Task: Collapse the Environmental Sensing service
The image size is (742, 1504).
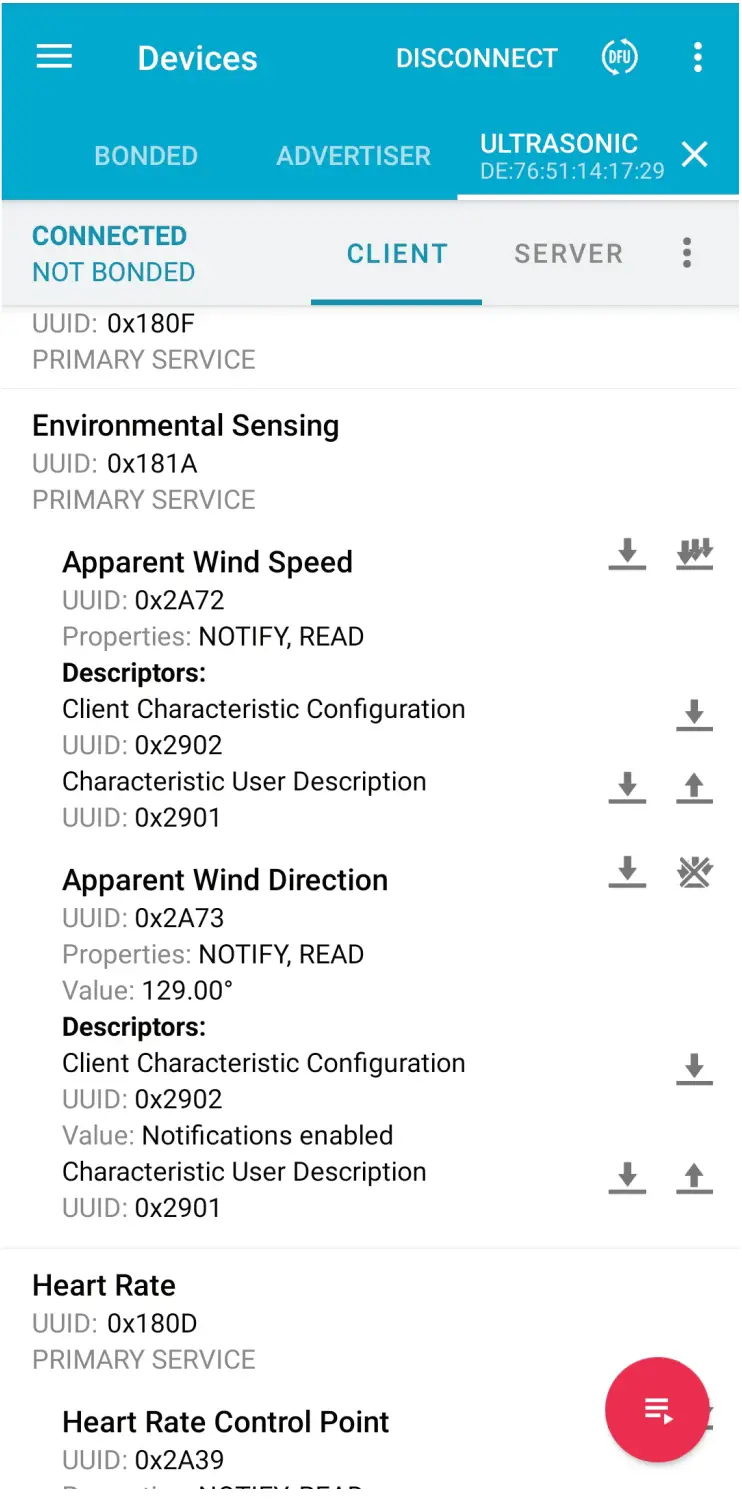Action: pyautogui.click(x=186, y=426)
